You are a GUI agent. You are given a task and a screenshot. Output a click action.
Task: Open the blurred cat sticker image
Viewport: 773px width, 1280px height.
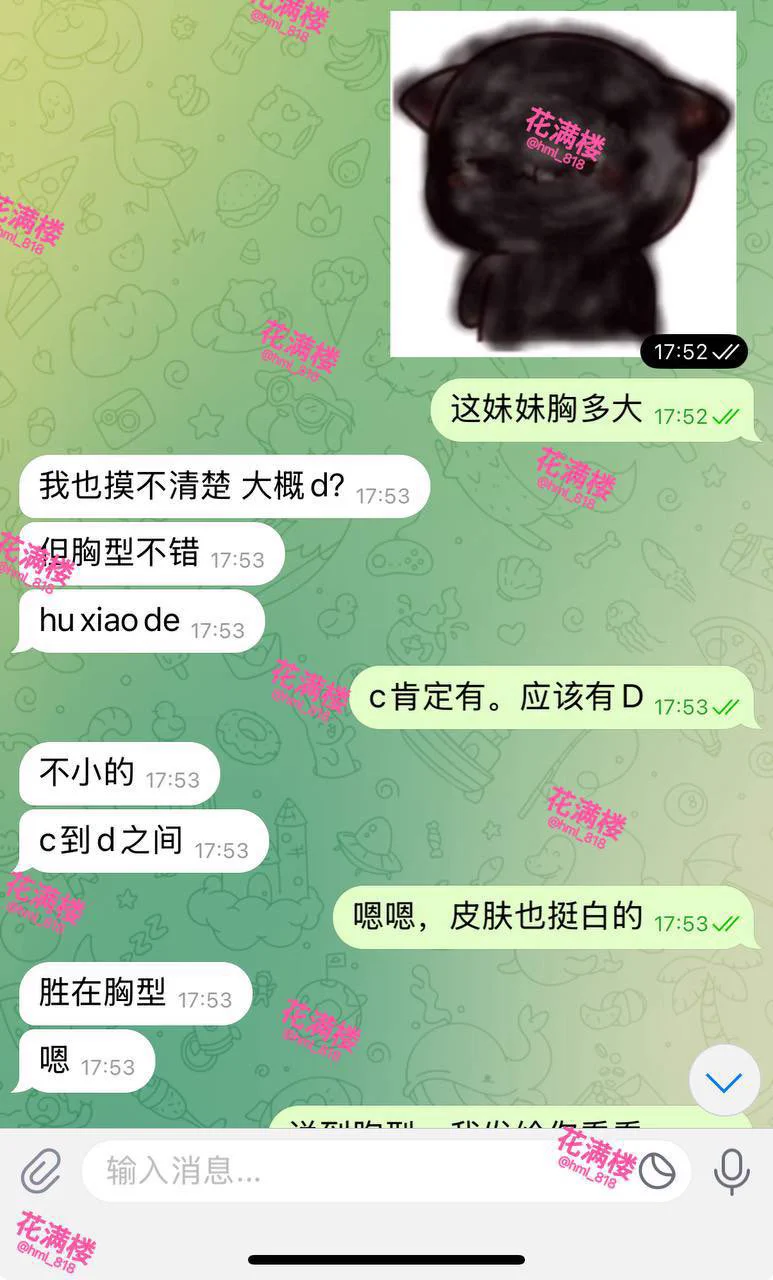pyautogui.click(x=563, y=185)
